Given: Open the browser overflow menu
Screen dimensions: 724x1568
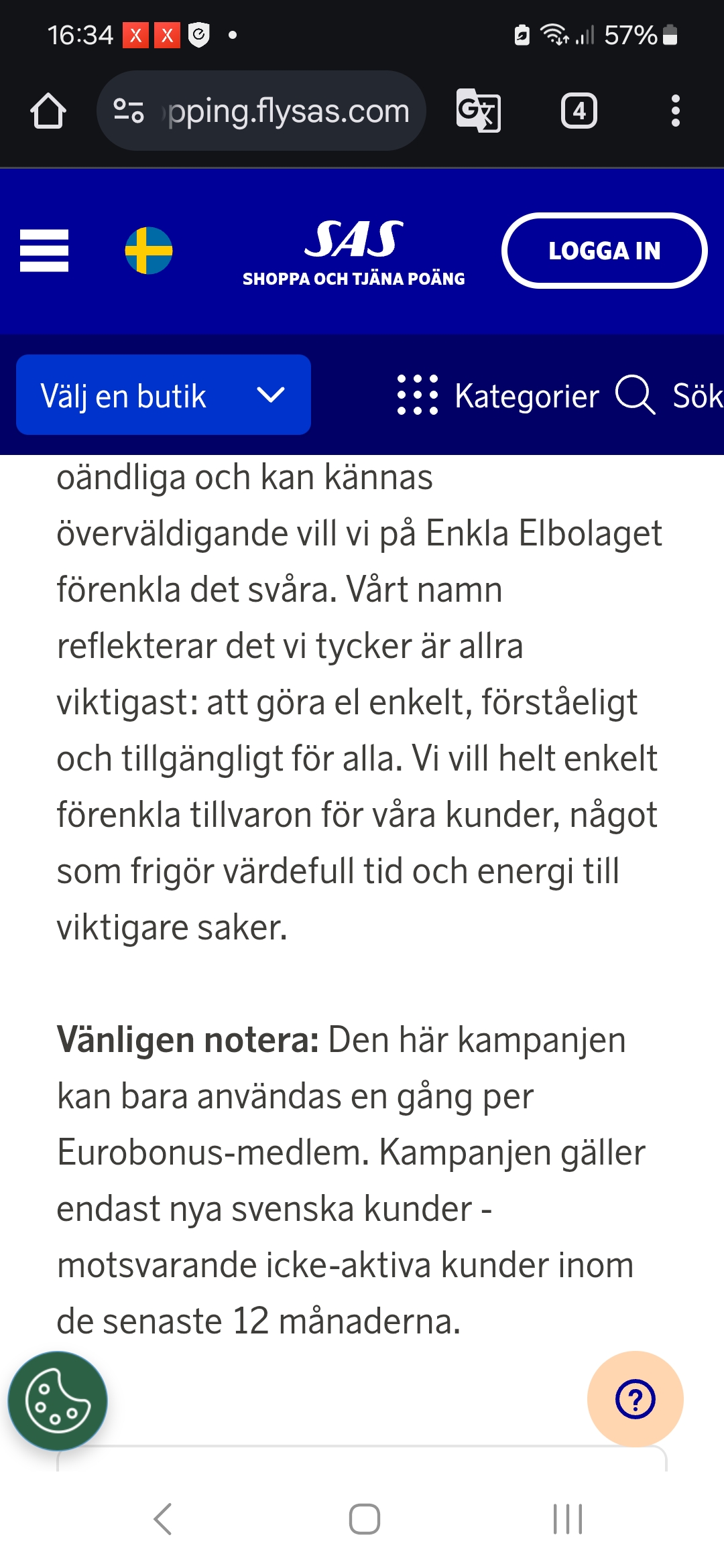Looking at the screenshot, I should point(675,111).
